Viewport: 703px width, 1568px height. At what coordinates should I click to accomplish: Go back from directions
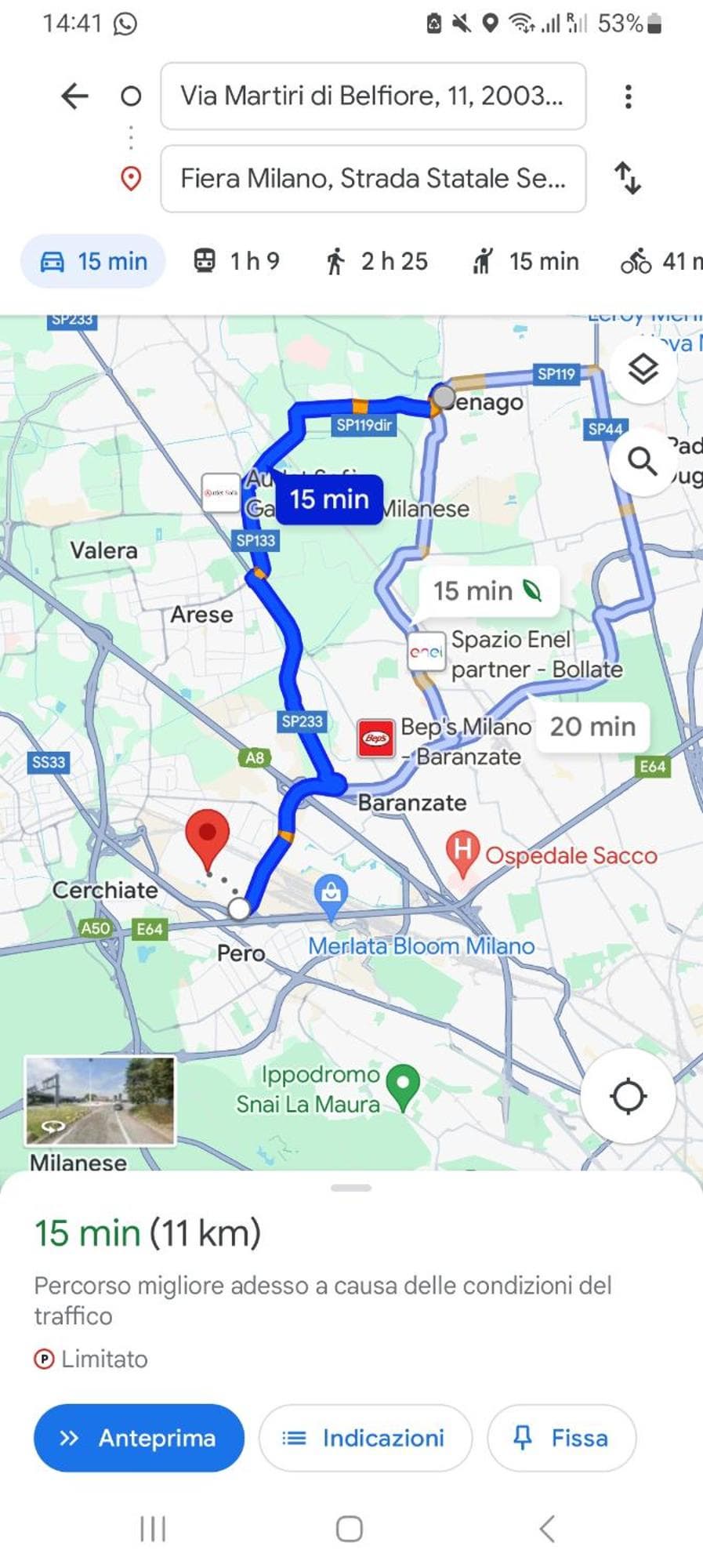[74, 96]
